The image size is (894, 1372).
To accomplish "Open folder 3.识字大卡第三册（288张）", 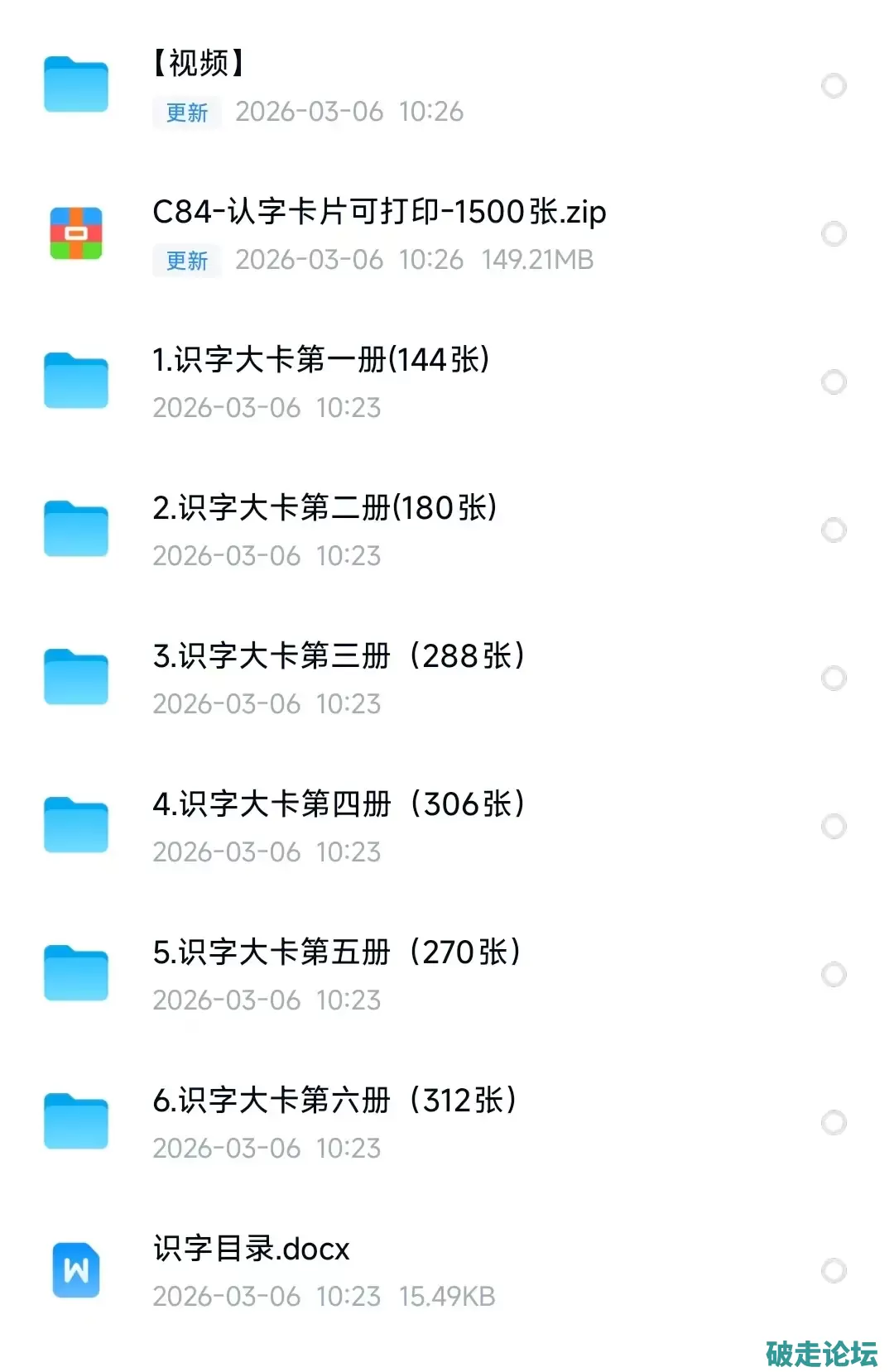I will pyautogui.click(x=339, y=657).
